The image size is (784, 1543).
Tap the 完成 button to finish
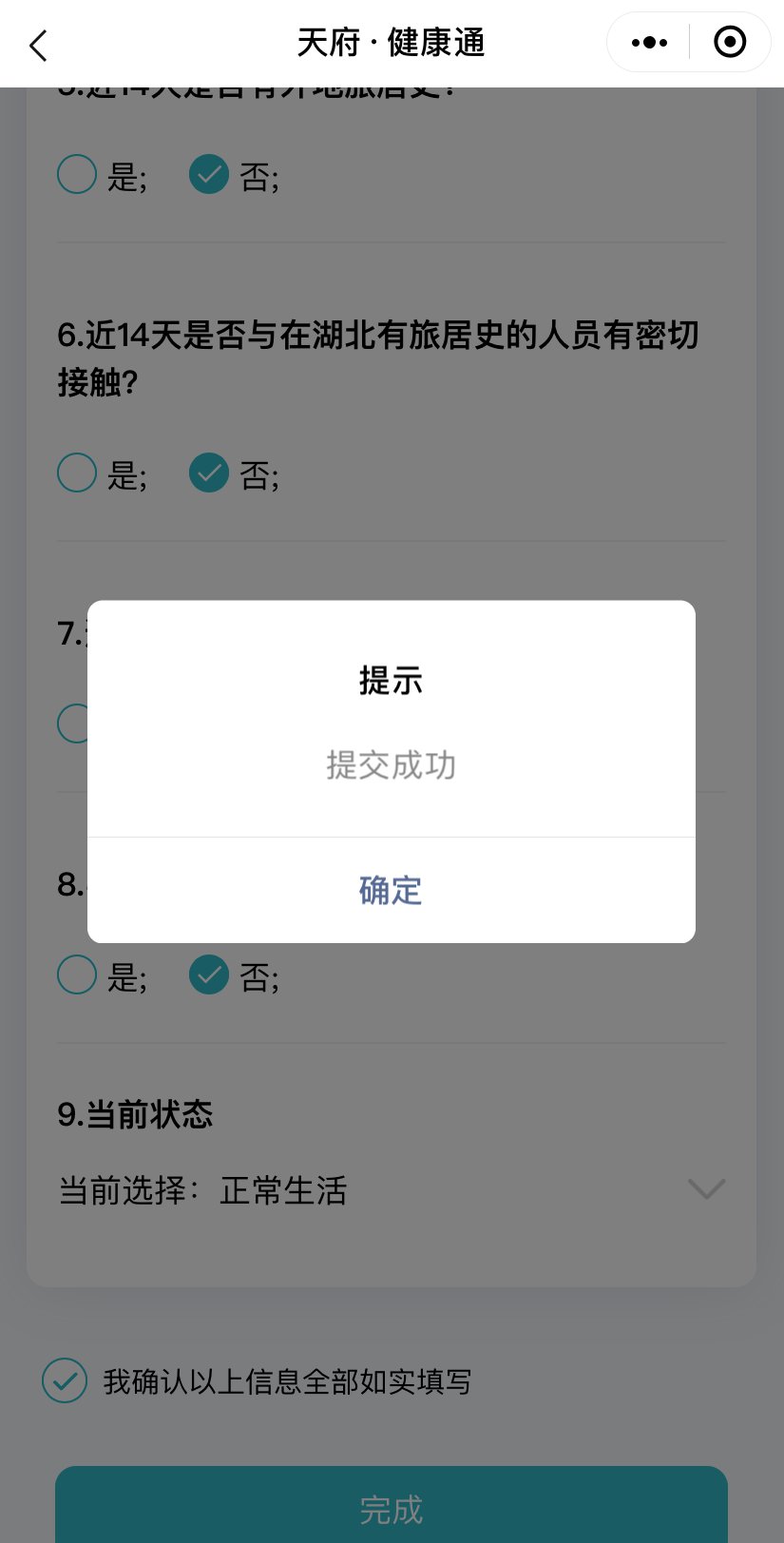point(391,1508)
